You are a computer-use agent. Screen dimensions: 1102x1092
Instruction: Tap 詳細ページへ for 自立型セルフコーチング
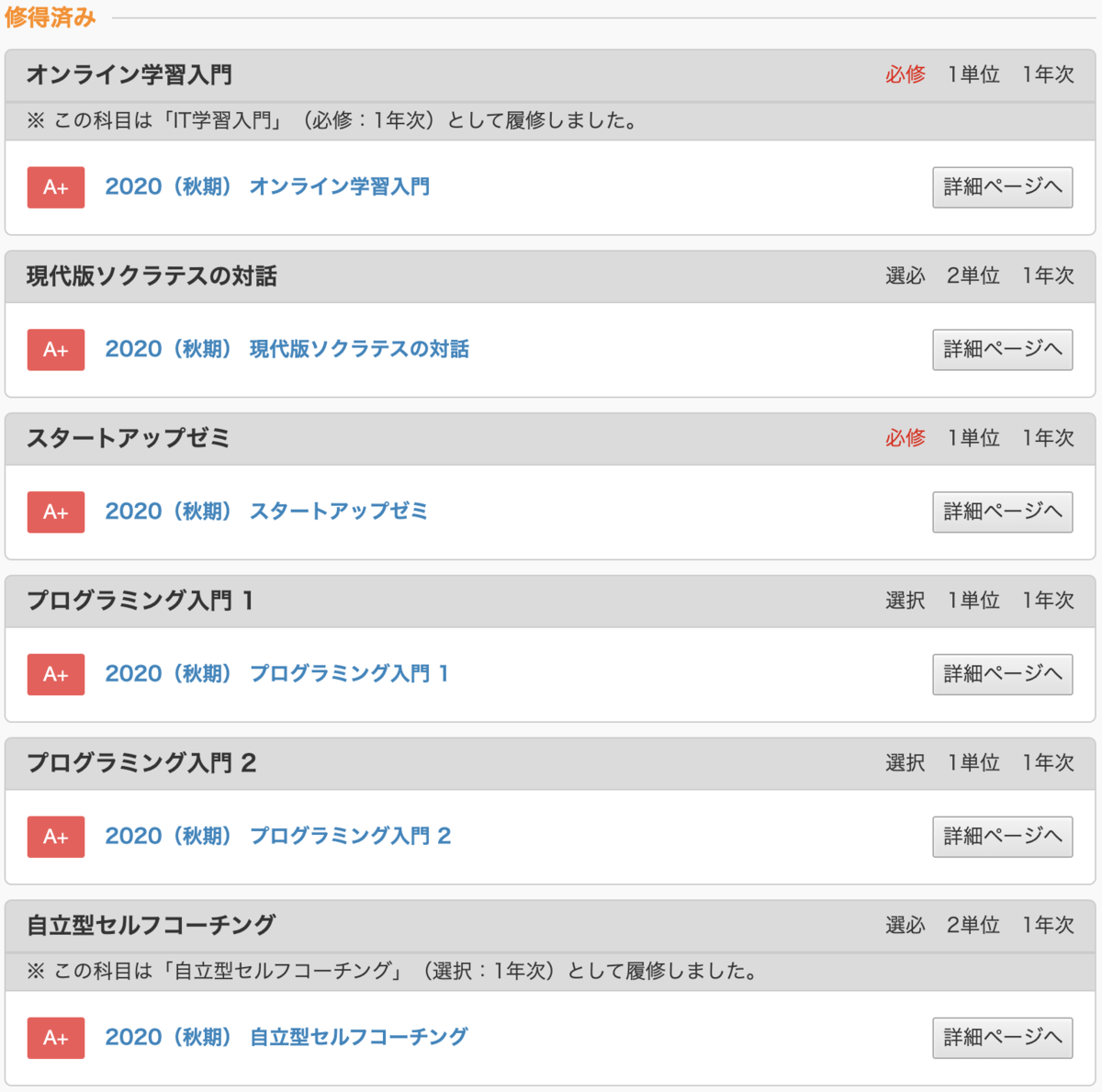[x=1002, y=1038]
